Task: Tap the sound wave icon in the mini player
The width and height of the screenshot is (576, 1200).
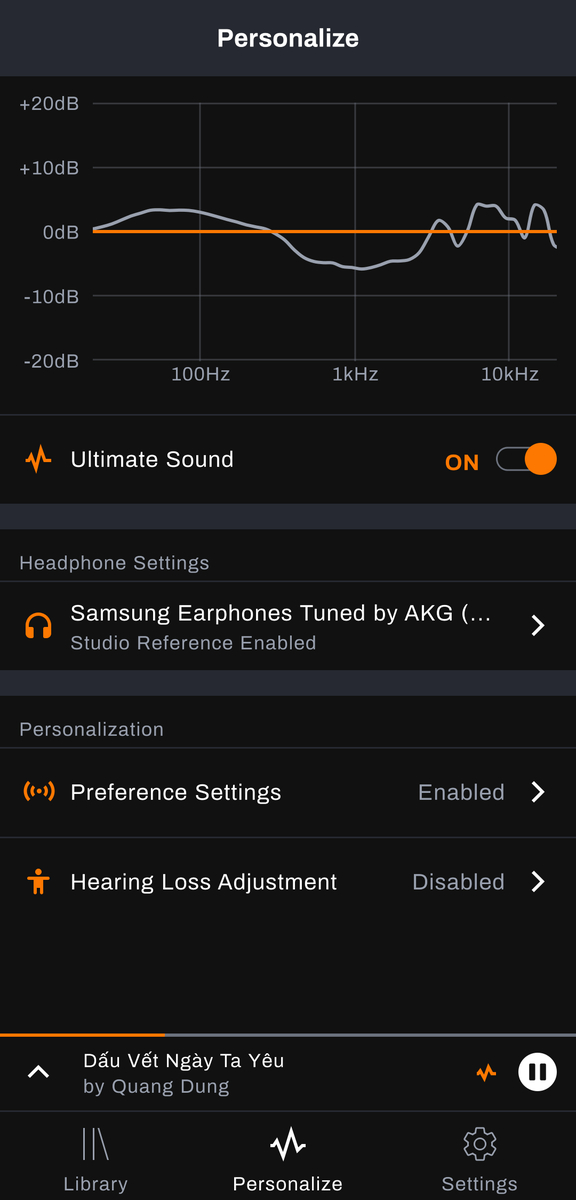Action: pyautogui.click(x=486, y=1073)
